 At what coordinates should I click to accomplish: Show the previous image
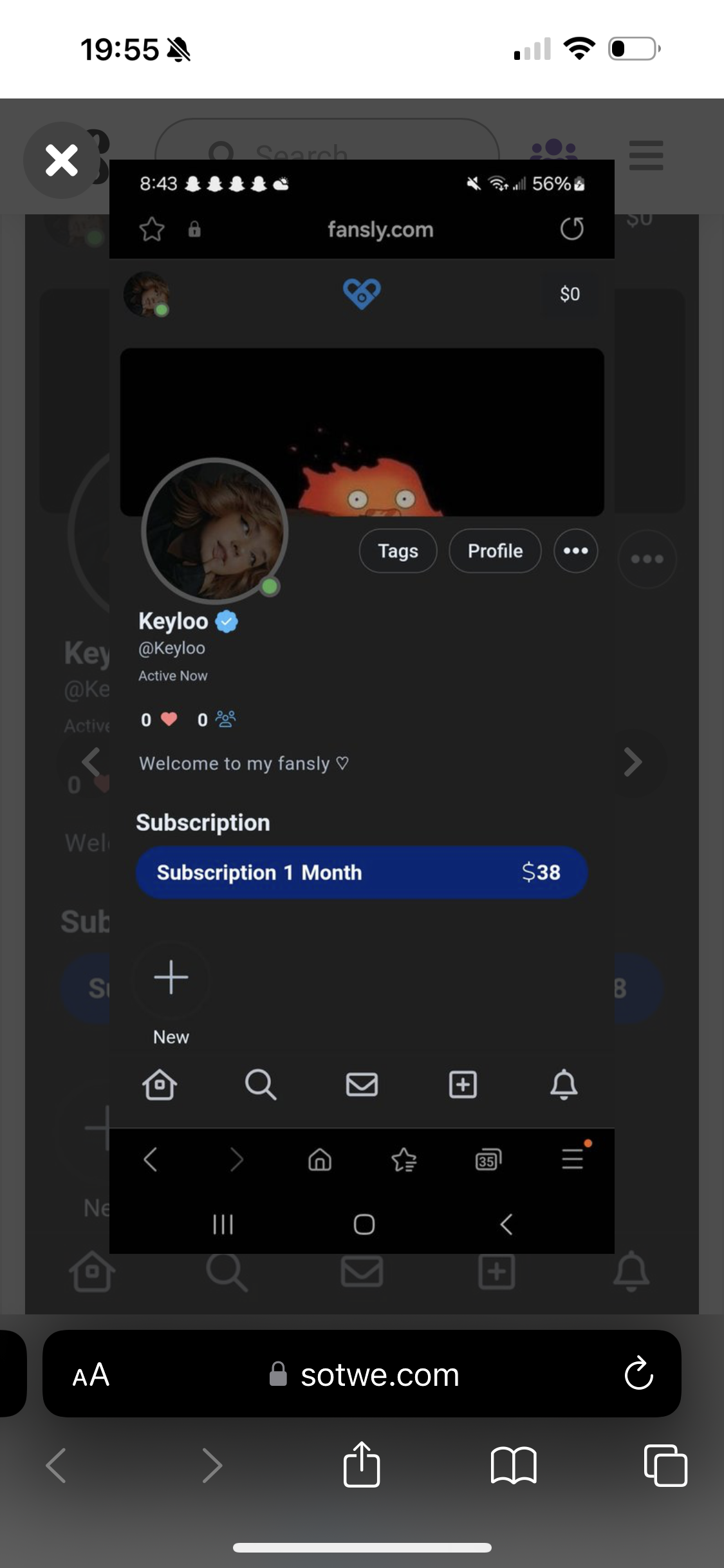pyautogui.click(x=91, y=762)
